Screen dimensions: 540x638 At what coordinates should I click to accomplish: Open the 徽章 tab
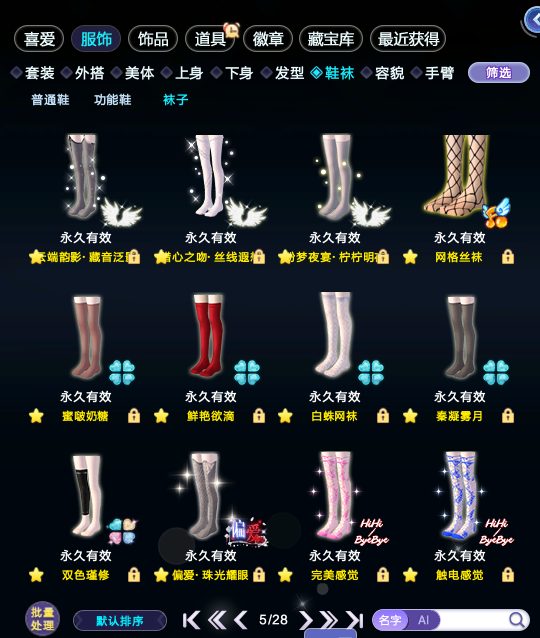point(268,39)
